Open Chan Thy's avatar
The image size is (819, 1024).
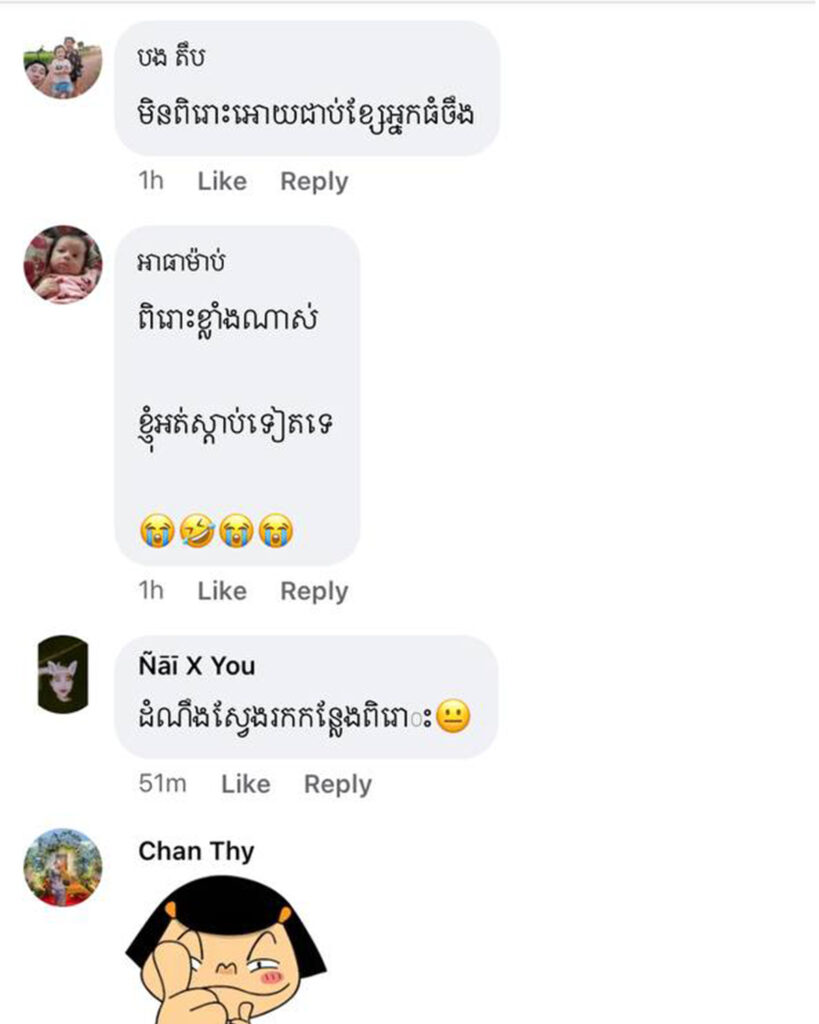coord(62,866)
